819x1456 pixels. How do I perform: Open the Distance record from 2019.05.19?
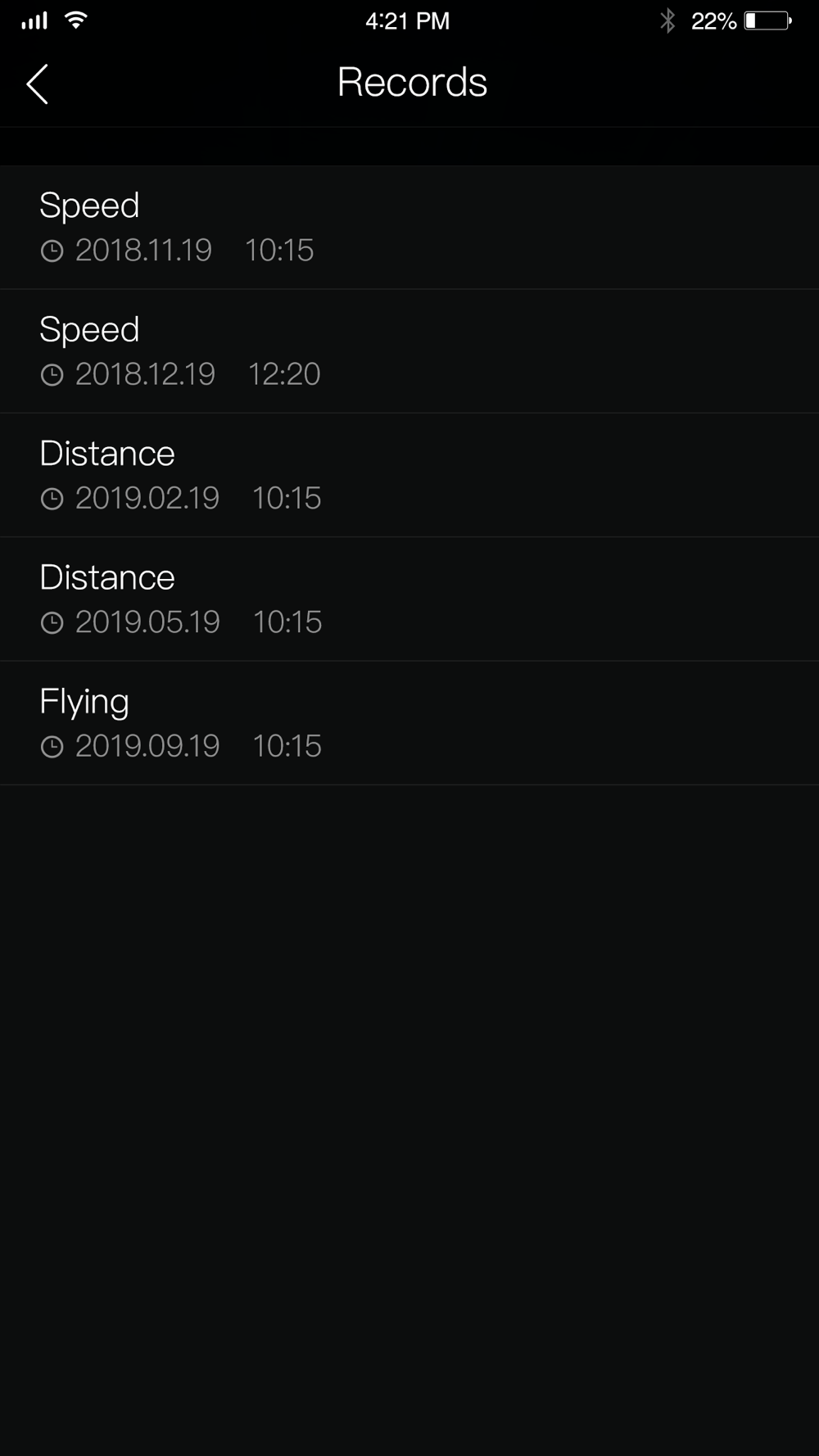(x=409, y=599)
